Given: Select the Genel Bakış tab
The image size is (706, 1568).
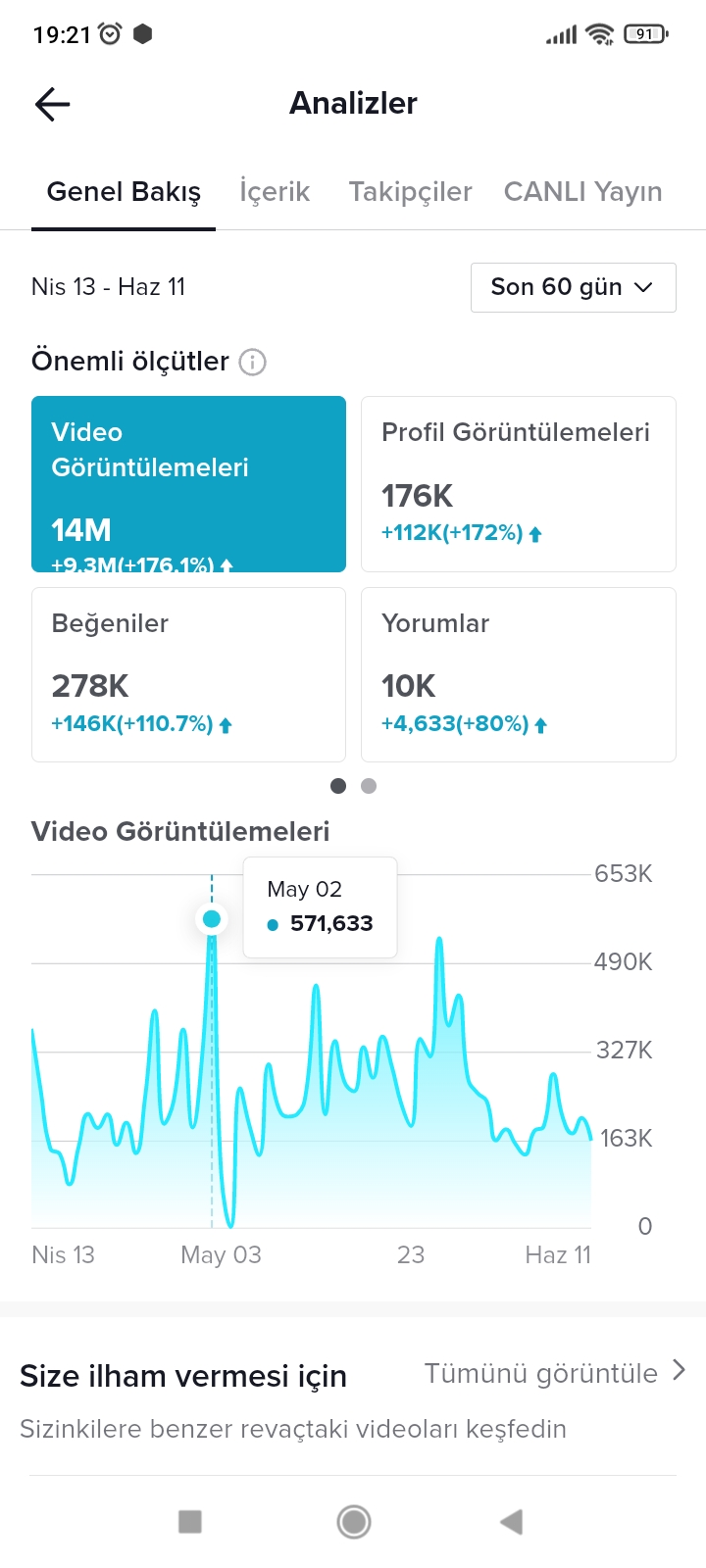Looking at the screenshot, I should click(124, 192).
